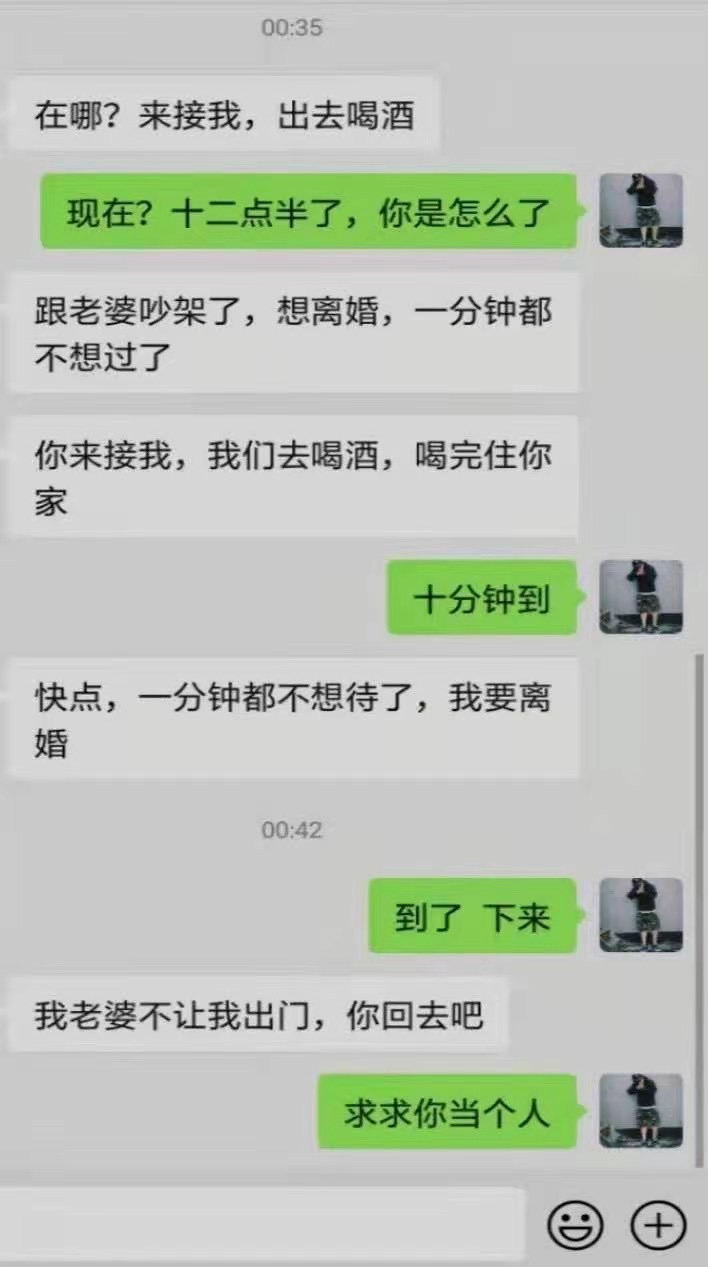This screenshot has height=1267, width=708.
Task: Open avatar beside message 十分钟到
Action: click(641, 597)
